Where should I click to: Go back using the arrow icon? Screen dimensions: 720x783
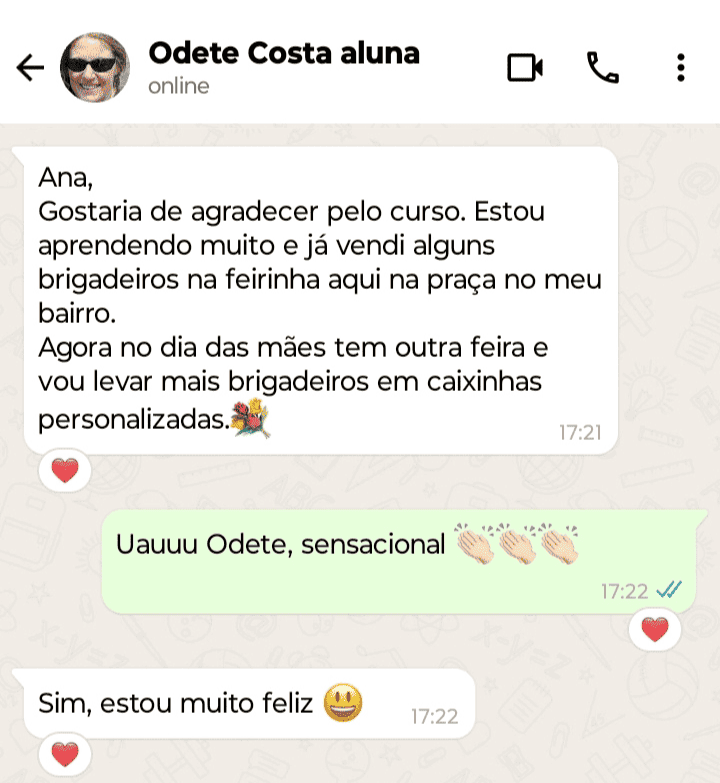[31, 67]
